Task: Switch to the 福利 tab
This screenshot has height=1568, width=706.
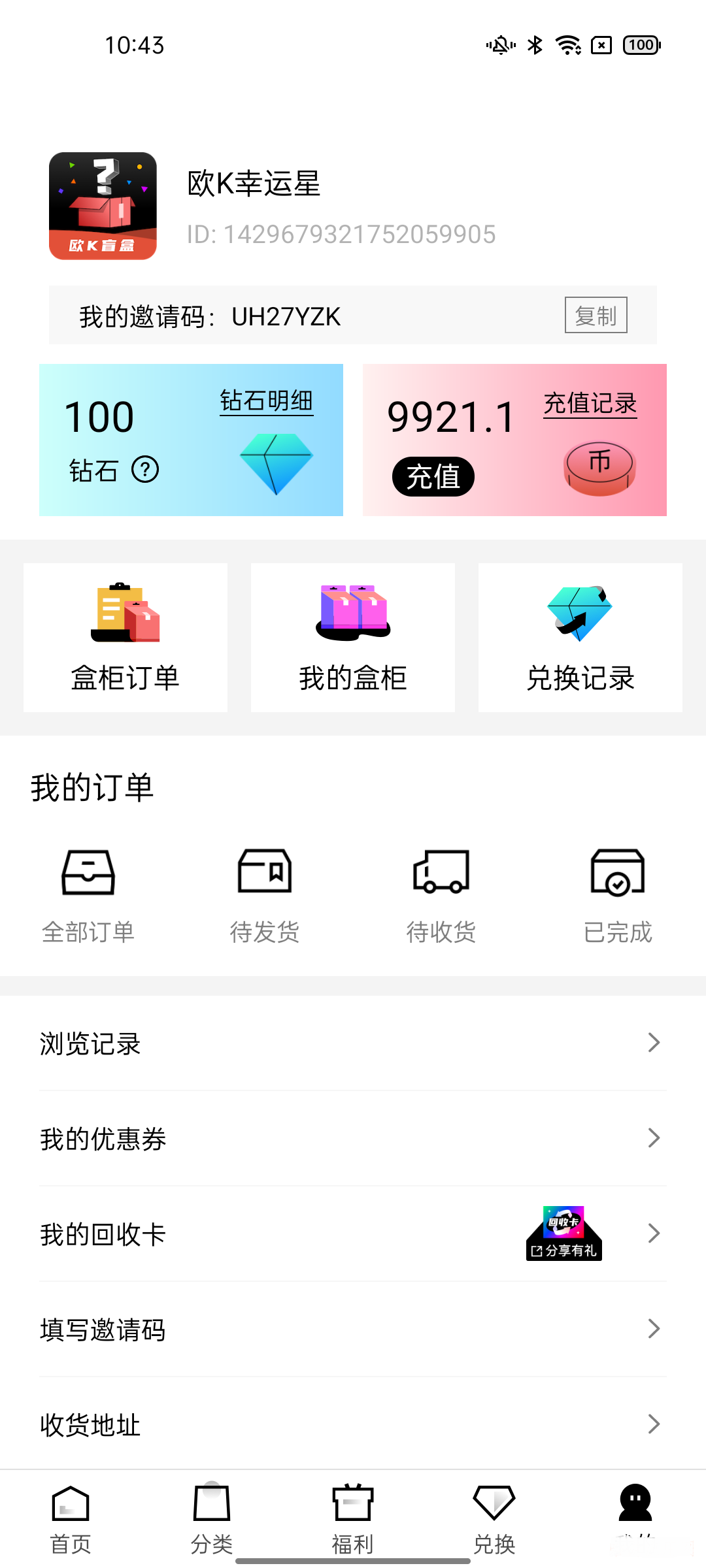Action: 352,1516
